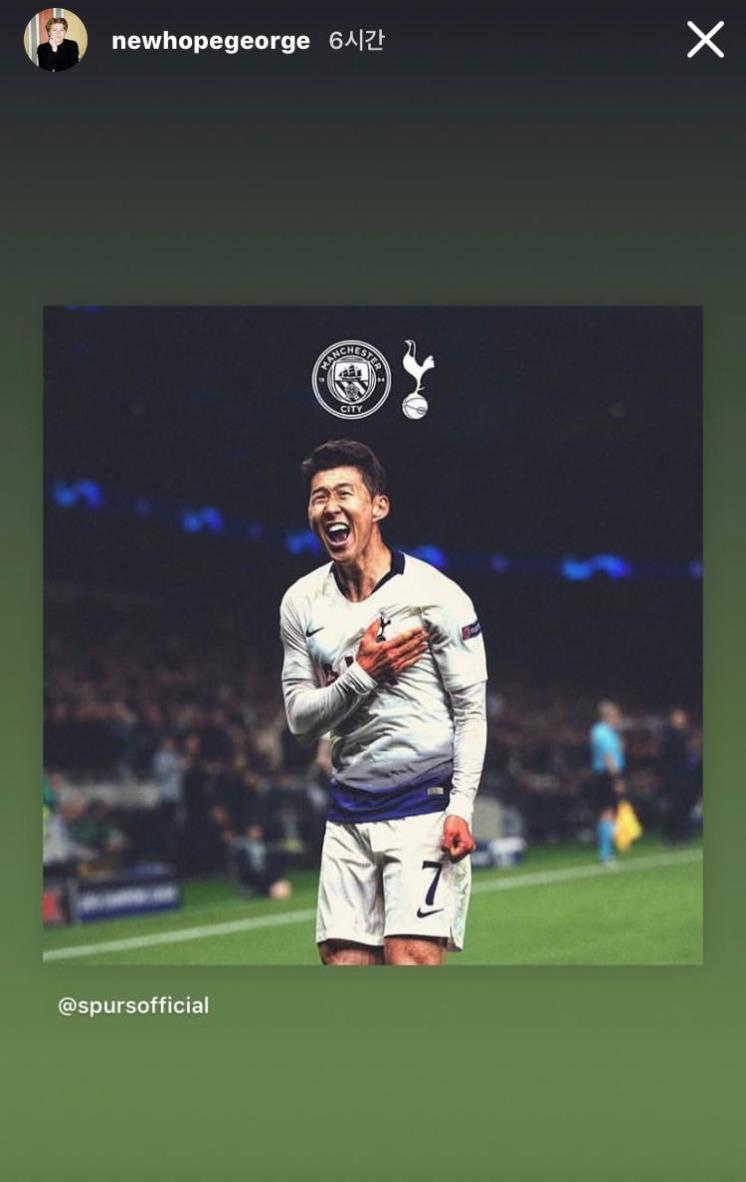The image size is (746, 1182).
Task: Visit the @spursofficial account link
Action: point(133,1006)
